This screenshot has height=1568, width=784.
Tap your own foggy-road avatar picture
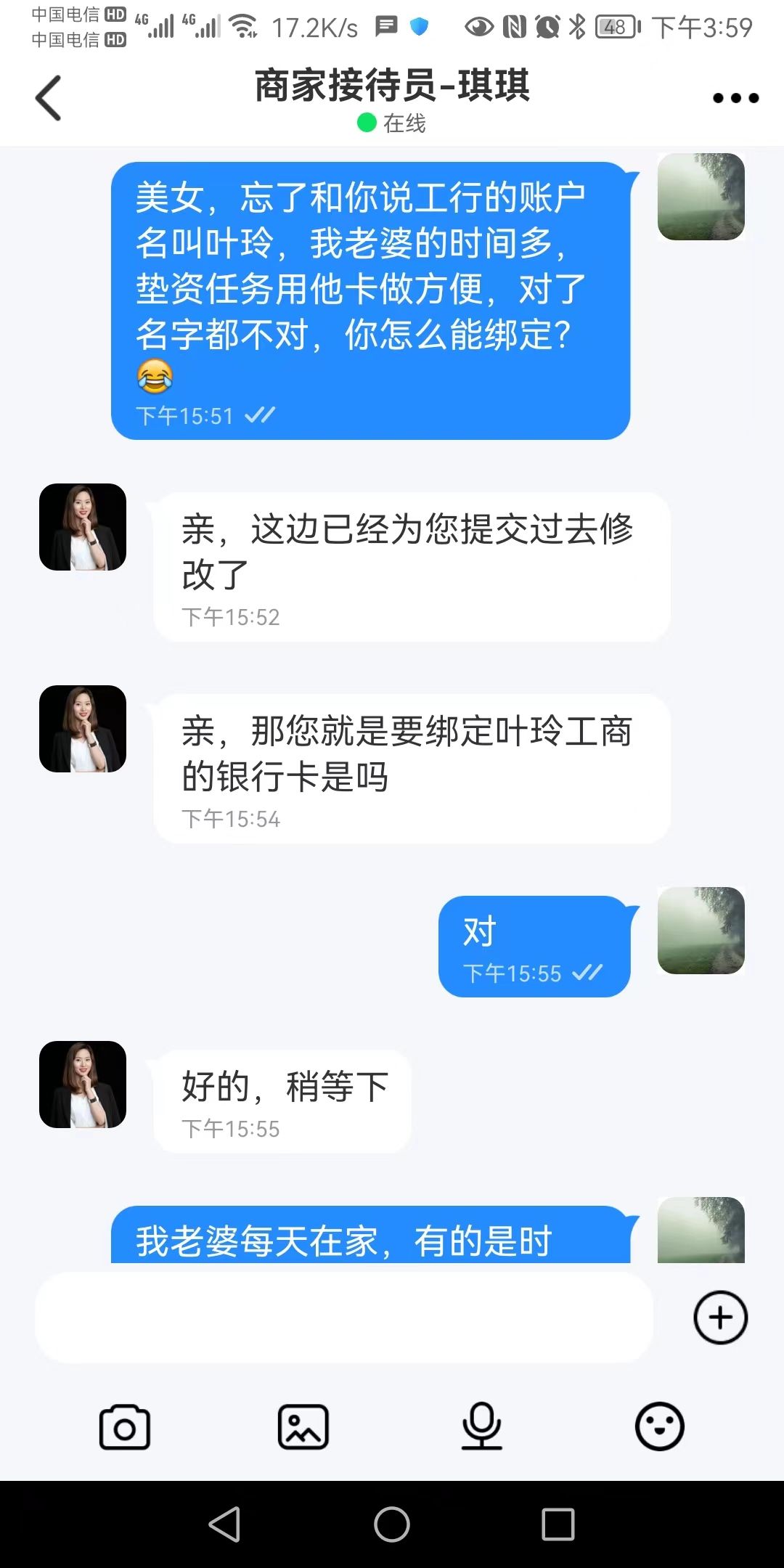pos(700,197)
